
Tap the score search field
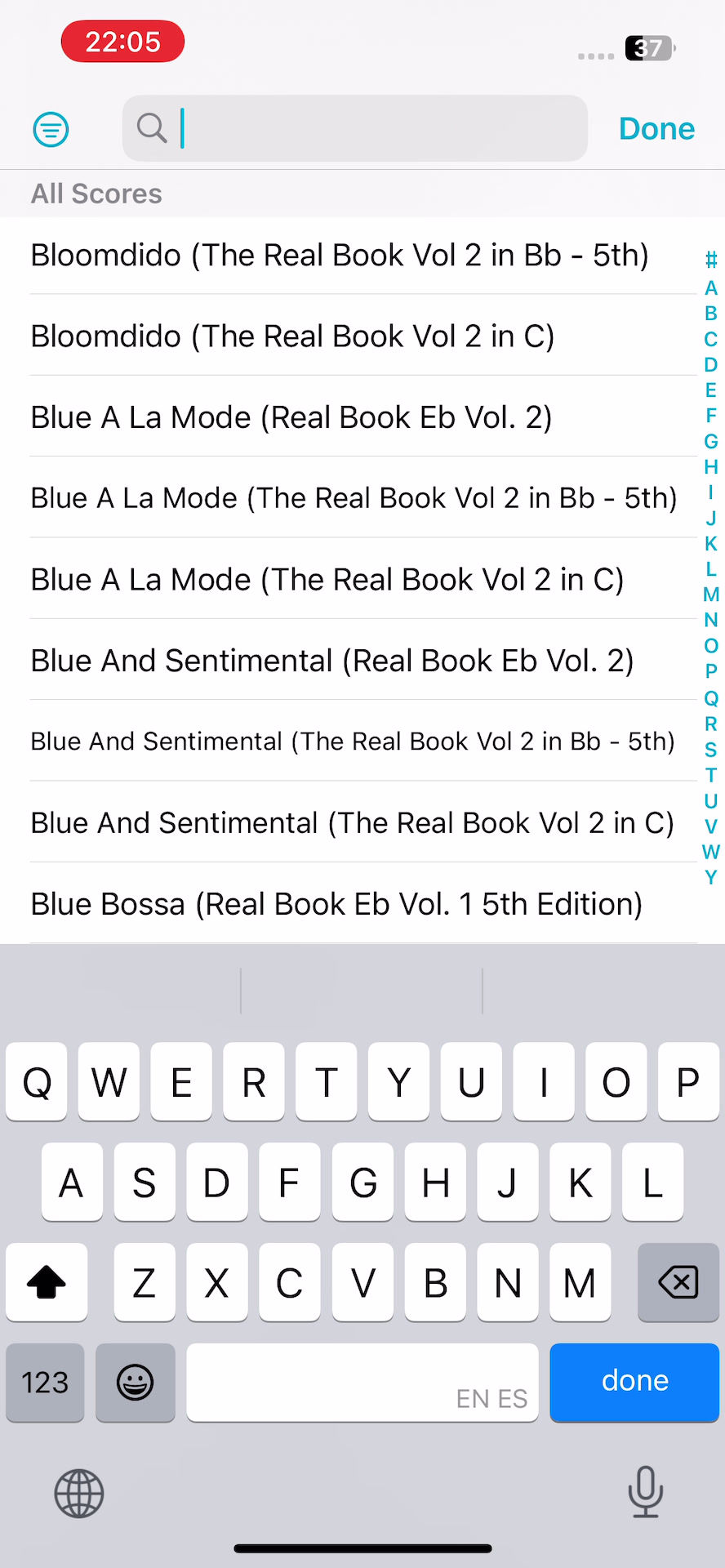[367, 128]
